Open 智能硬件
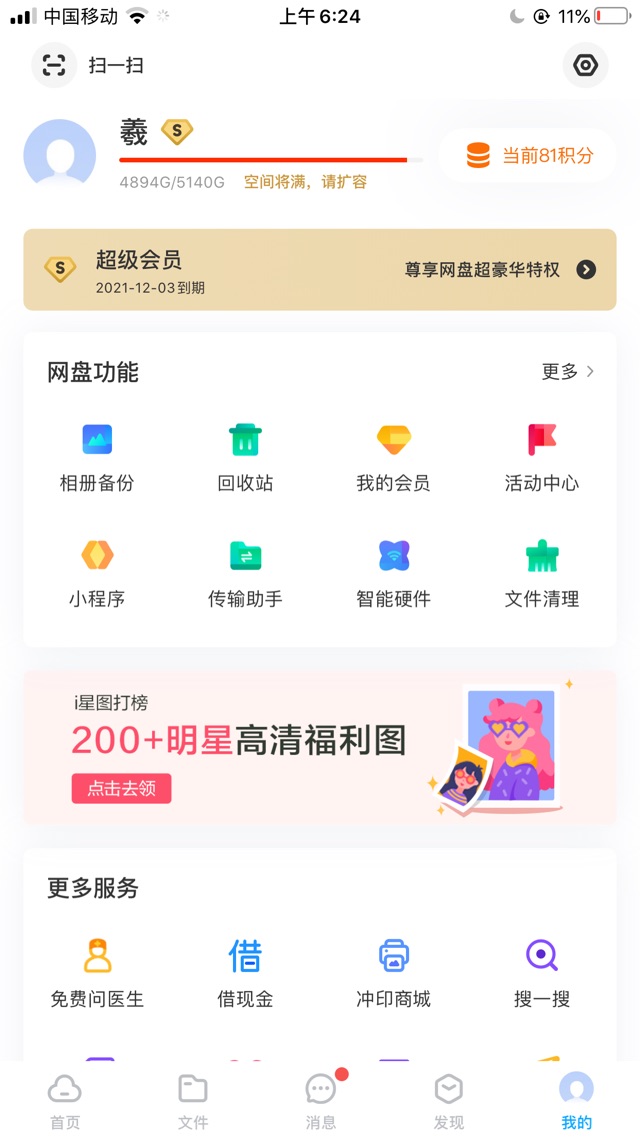This screenshot has height=1137, width=640. [393, 572]
